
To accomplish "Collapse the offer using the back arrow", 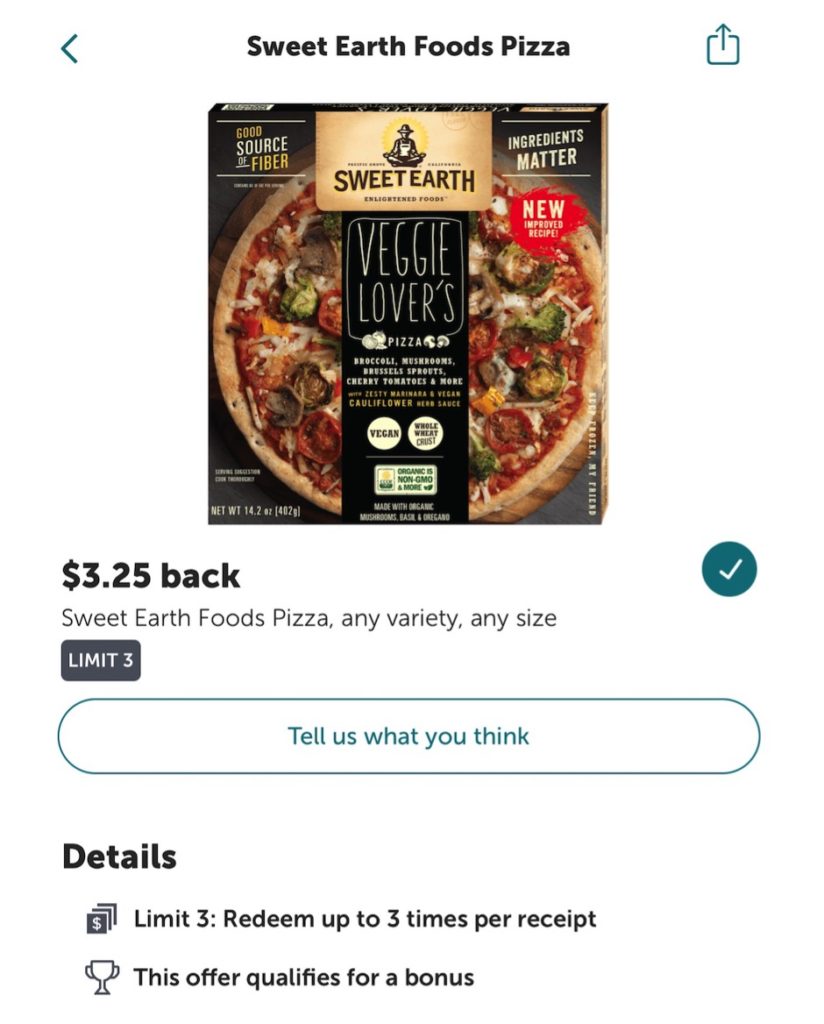I will point(68,46).
